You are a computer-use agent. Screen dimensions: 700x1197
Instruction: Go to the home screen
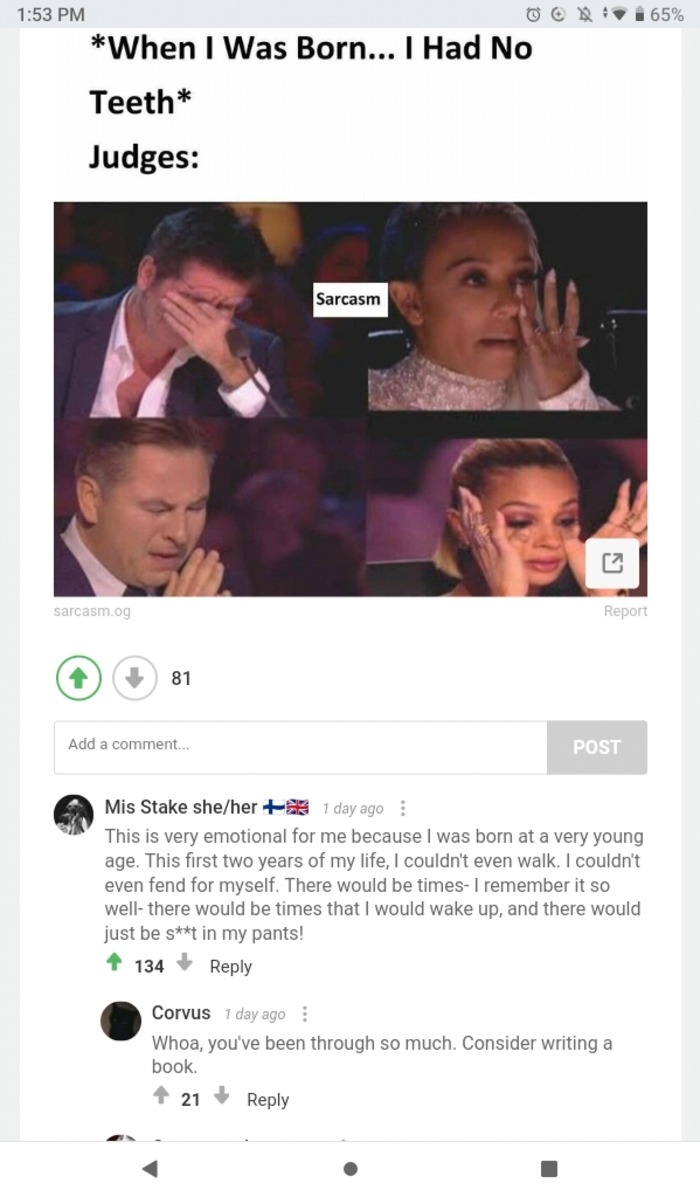[x=350, y=1168]
